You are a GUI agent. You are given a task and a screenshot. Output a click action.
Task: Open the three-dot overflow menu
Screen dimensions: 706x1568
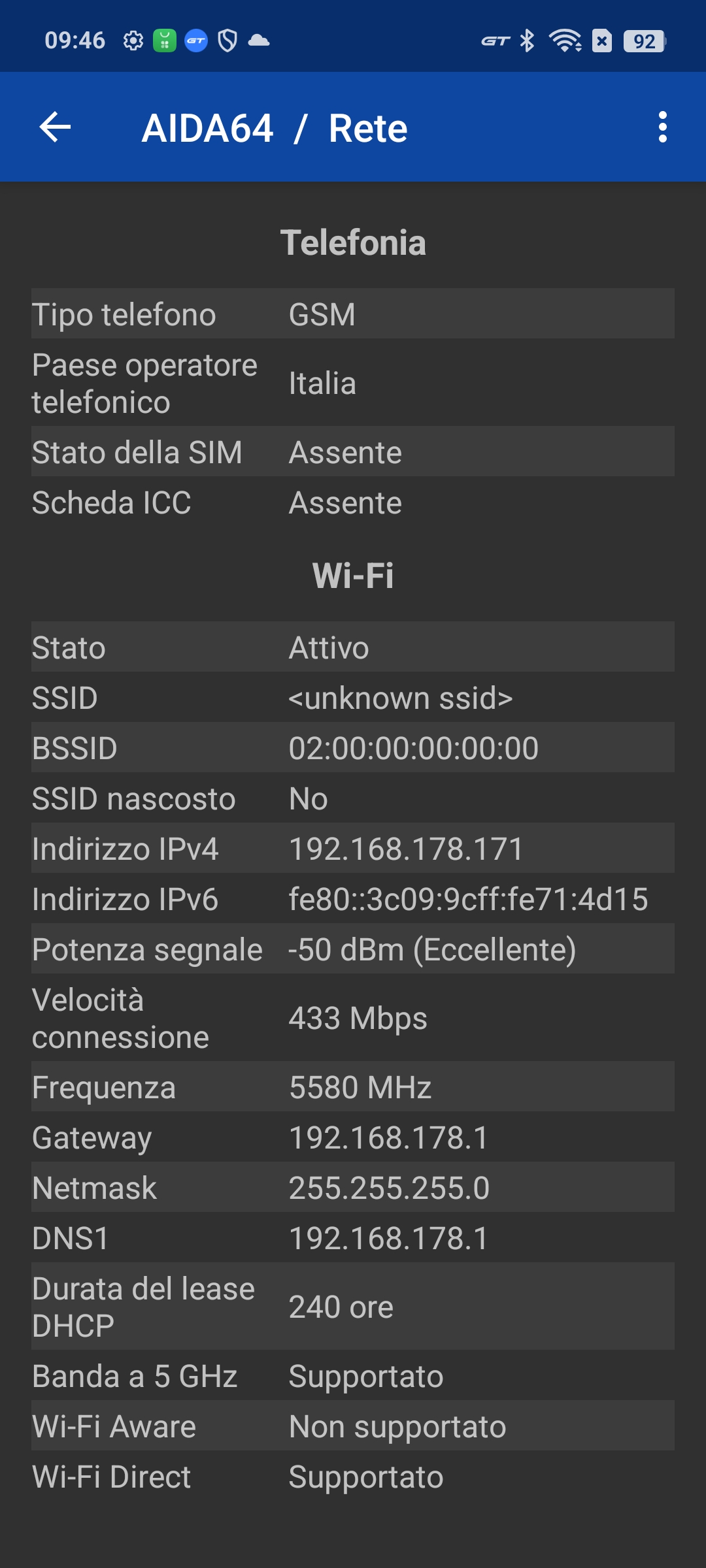662,127
